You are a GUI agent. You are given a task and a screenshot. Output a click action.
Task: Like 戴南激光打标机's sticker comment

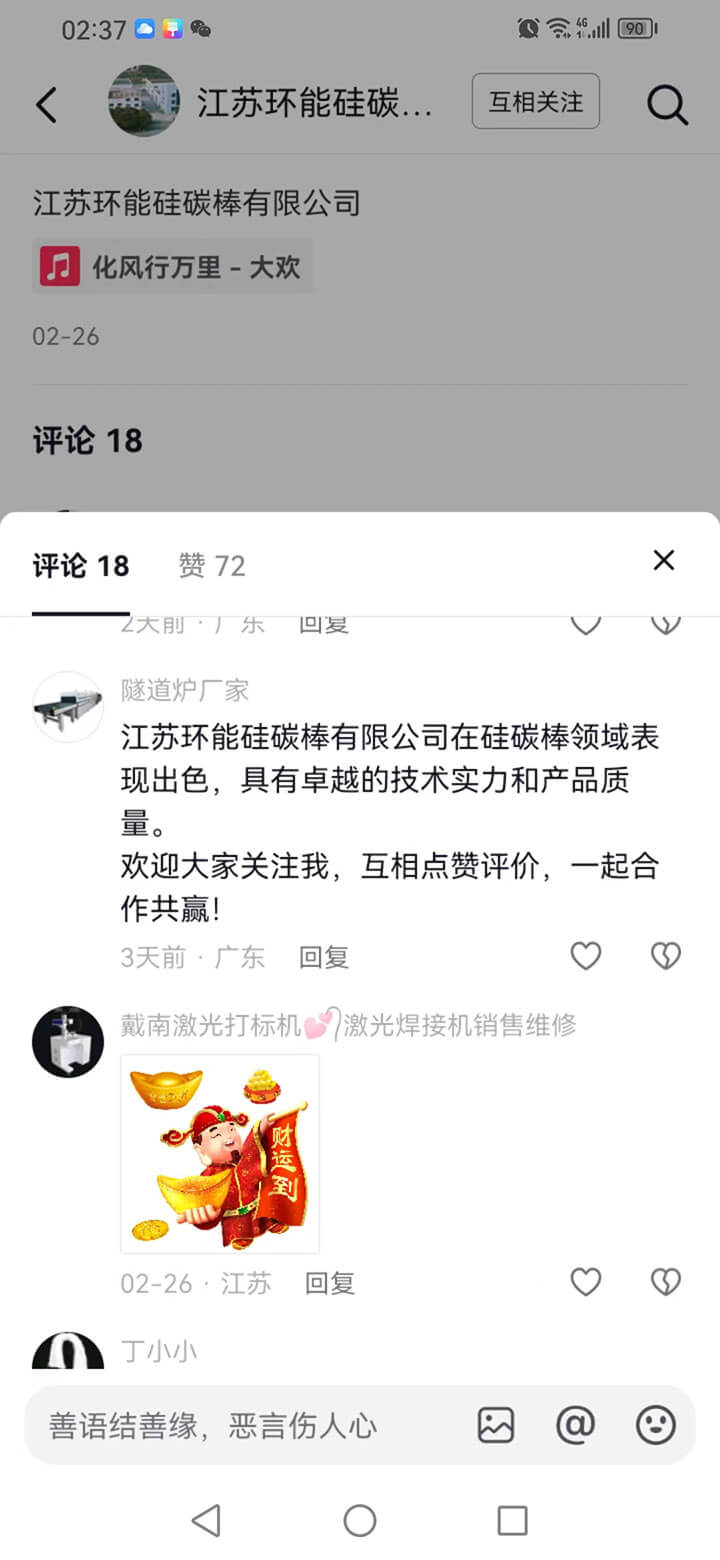point(586,1282)
